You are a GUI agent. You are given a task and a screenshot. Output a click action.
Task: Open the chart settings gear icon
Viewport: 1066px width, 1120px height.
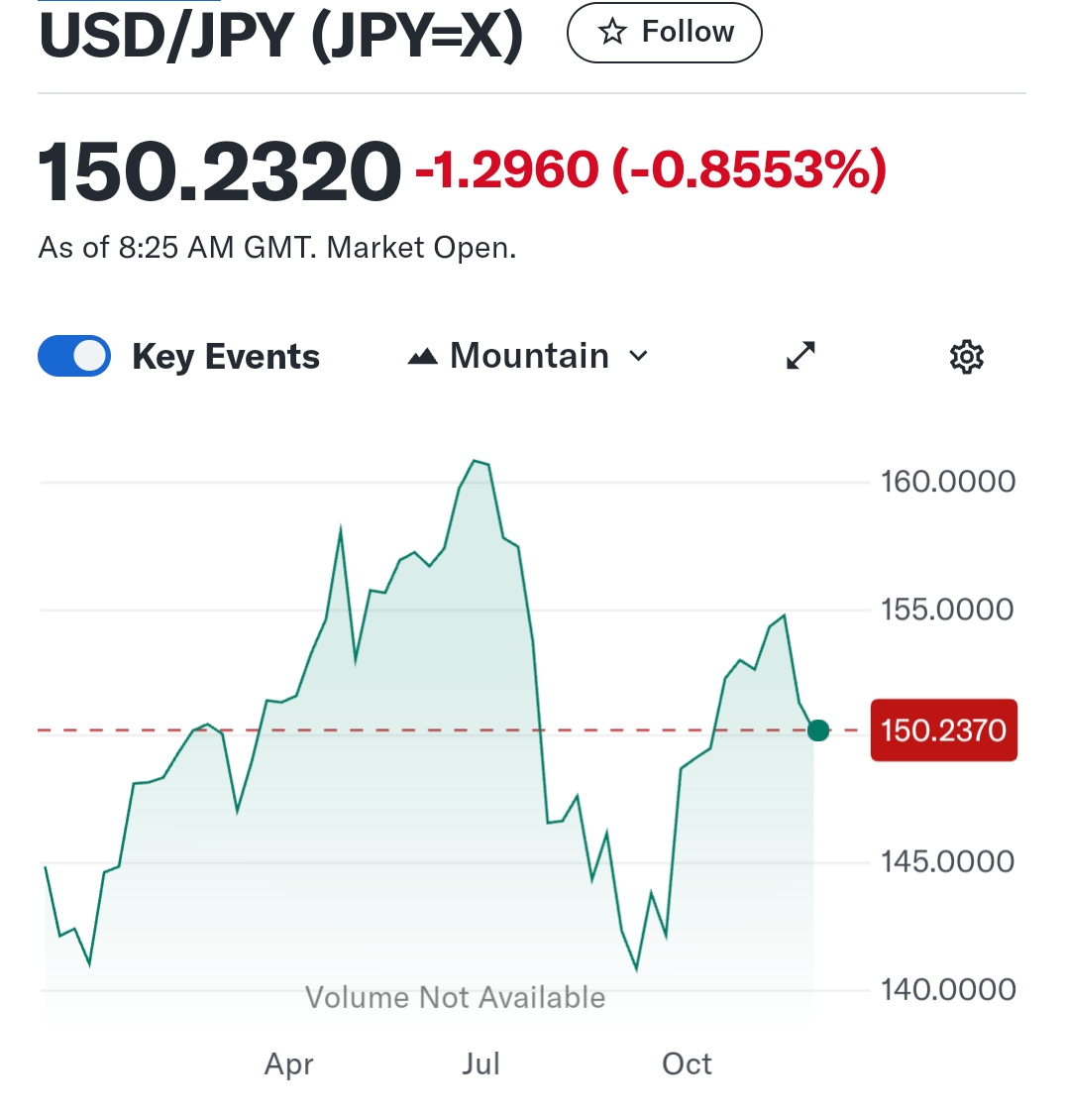tap(965, 356)
